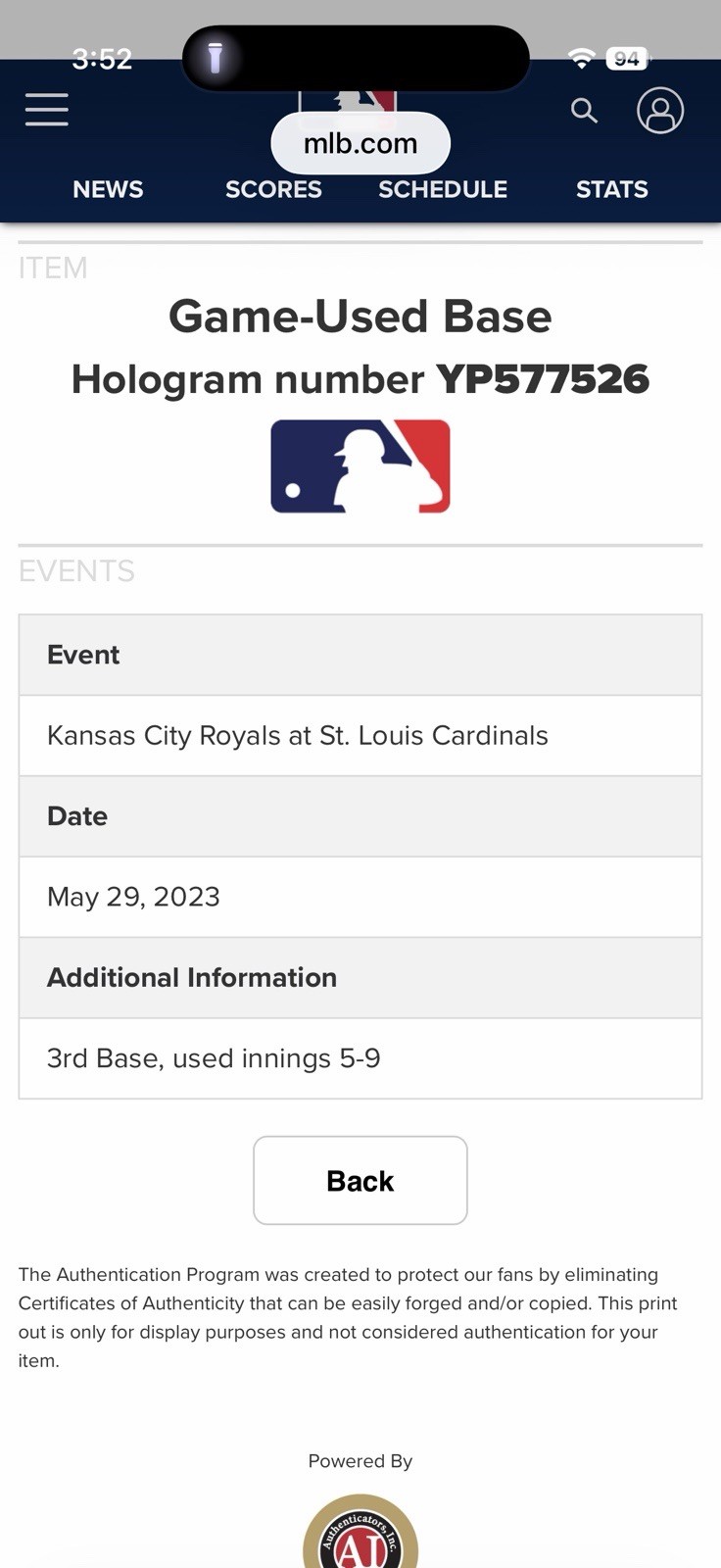
Task: Open the site search
Action: pyautogui.click(x=584, y=111)
